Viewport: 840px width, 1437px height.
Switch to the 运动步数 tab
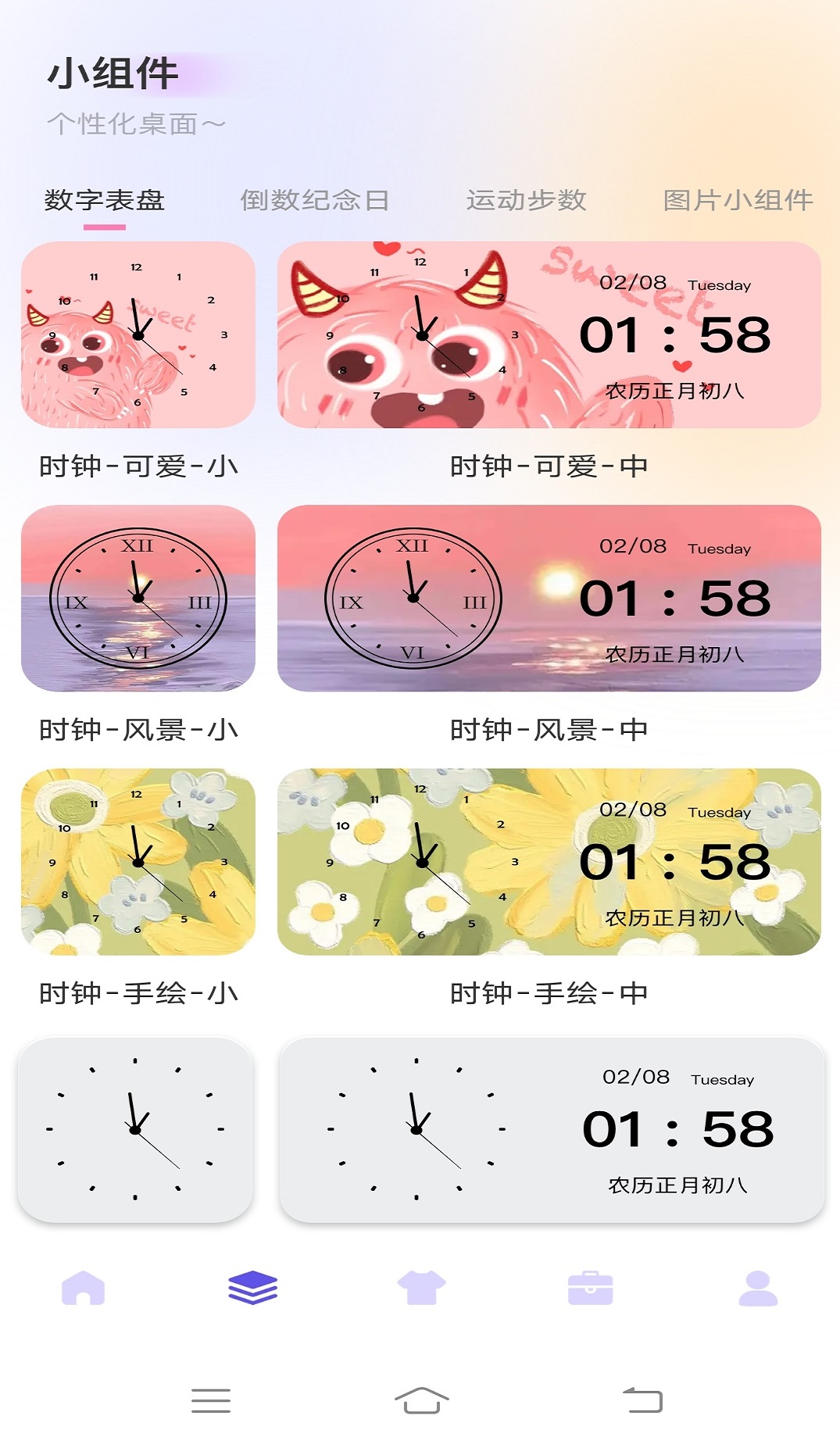527,200
